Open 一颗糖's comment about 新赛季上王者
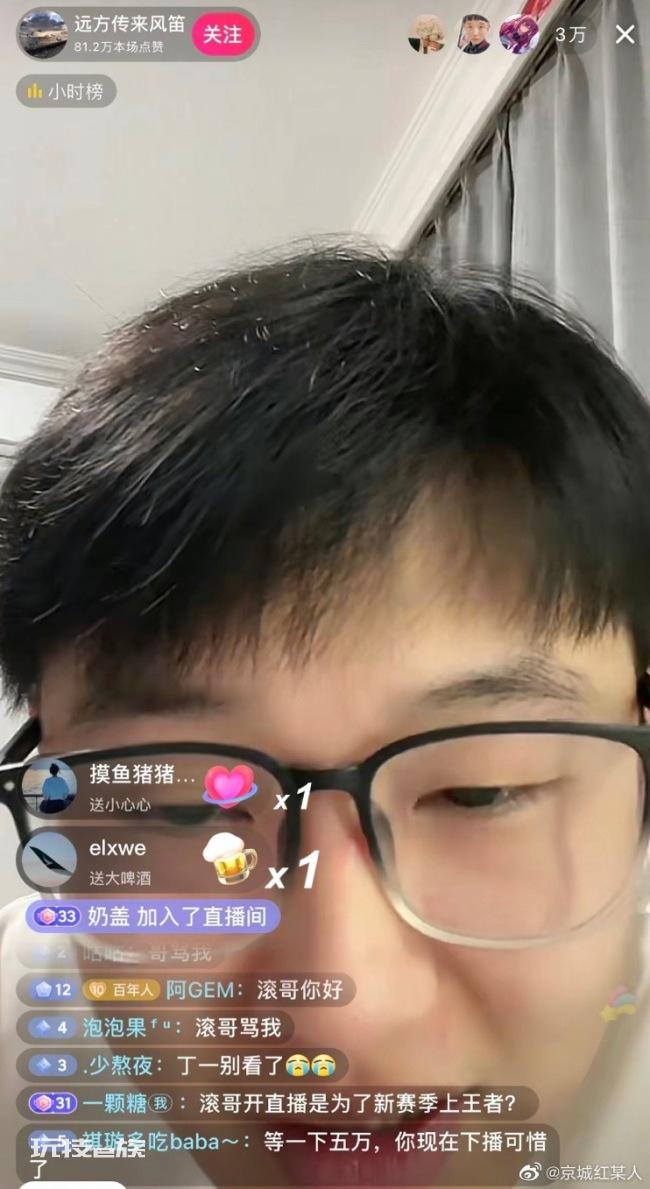 (x=277, y=1103)
